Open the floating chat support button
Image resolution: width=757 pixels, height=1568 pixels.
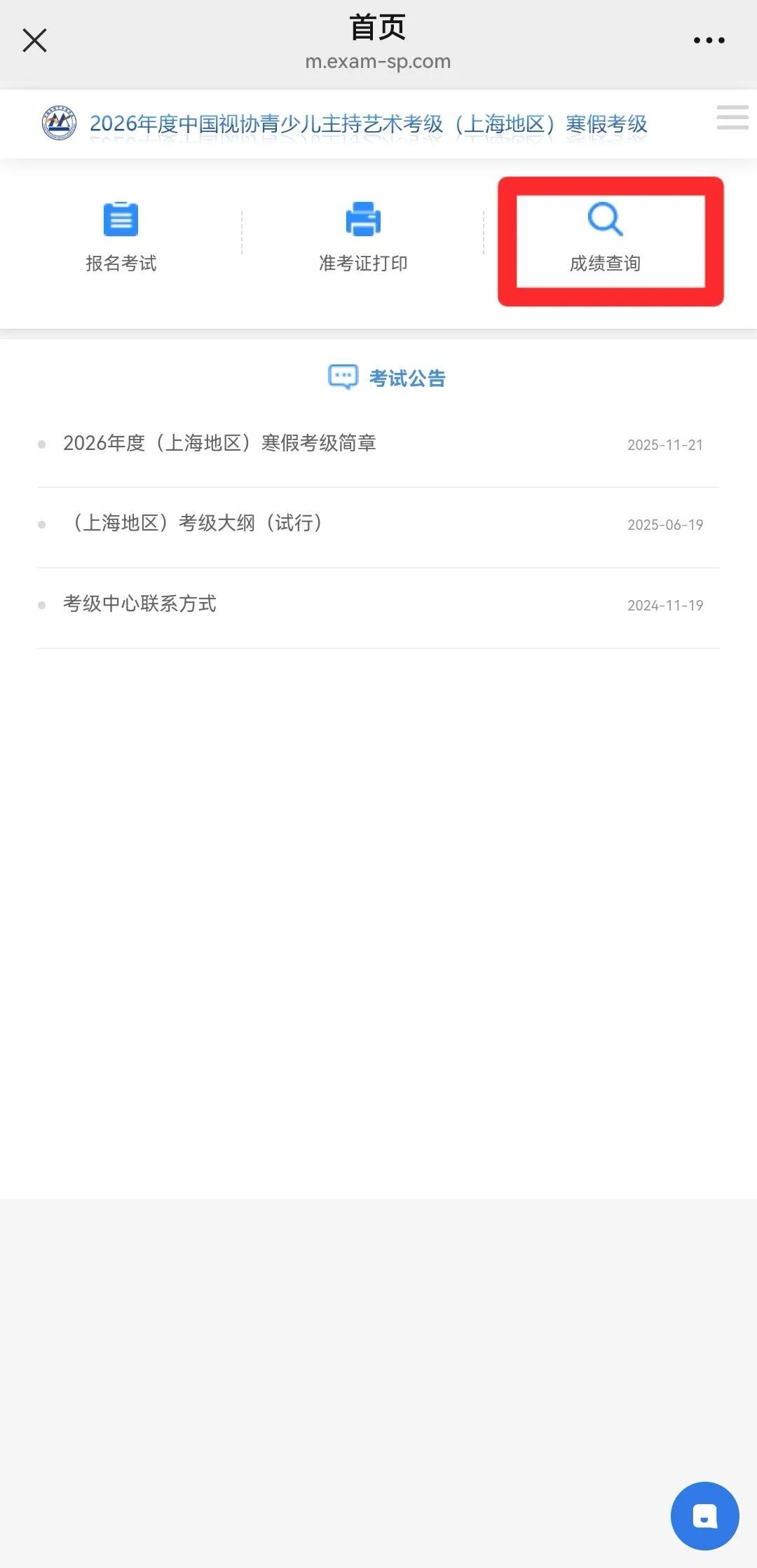tap(704, 1515)
